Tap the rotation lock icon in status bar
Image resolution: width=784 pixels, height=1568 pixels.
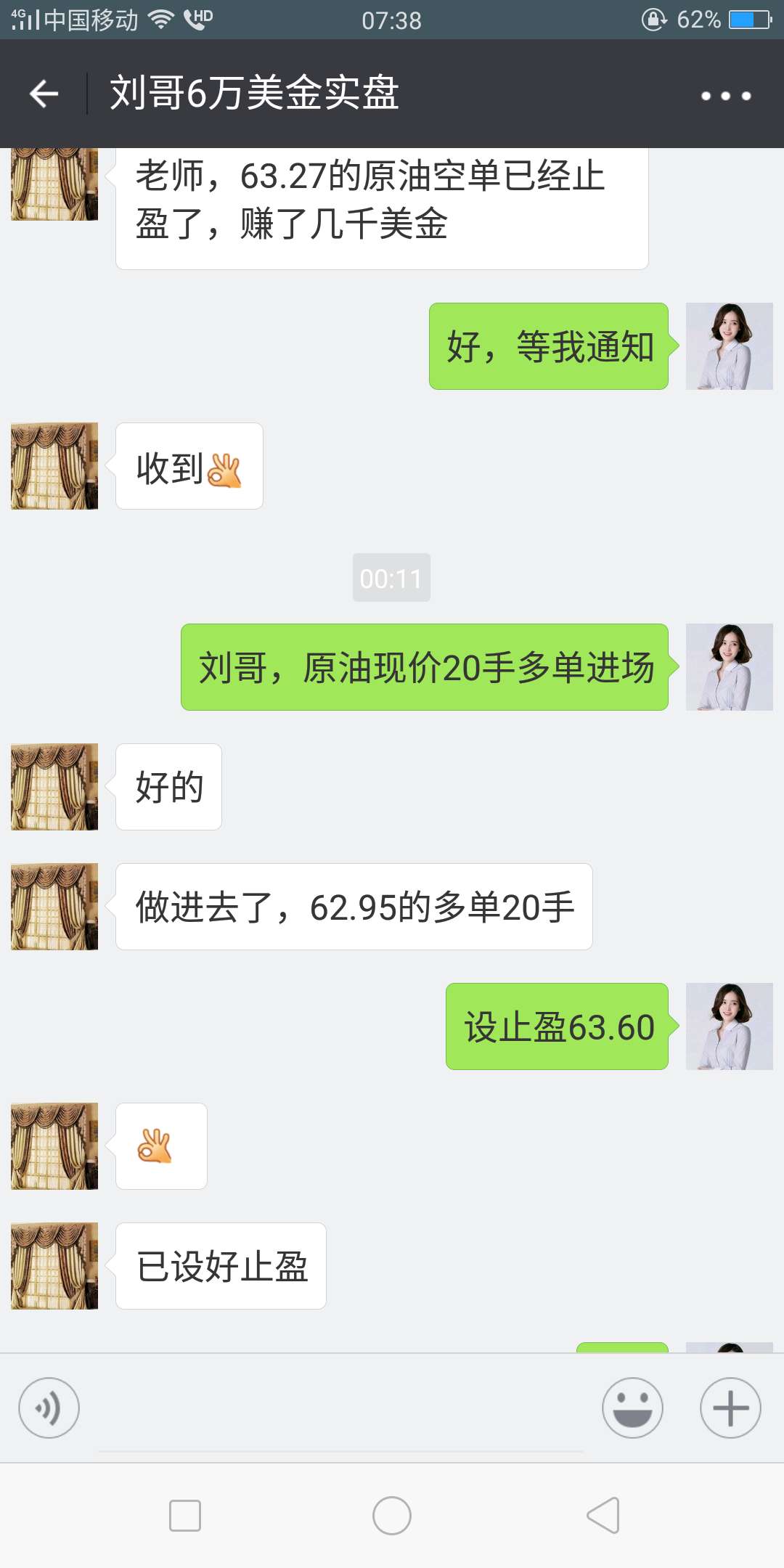[x=653, y=20]
